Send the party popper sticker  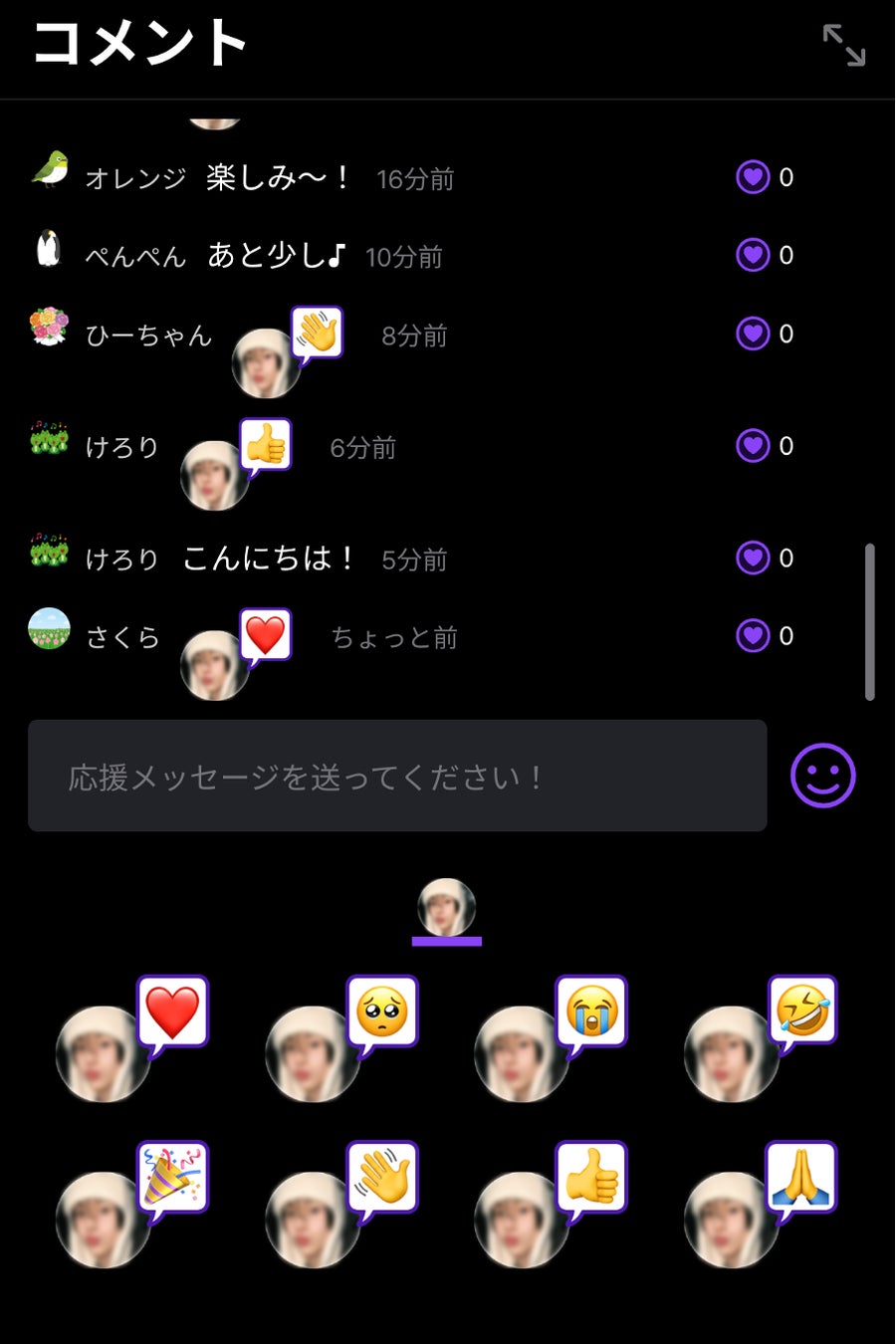click(x=132, y=1205)
